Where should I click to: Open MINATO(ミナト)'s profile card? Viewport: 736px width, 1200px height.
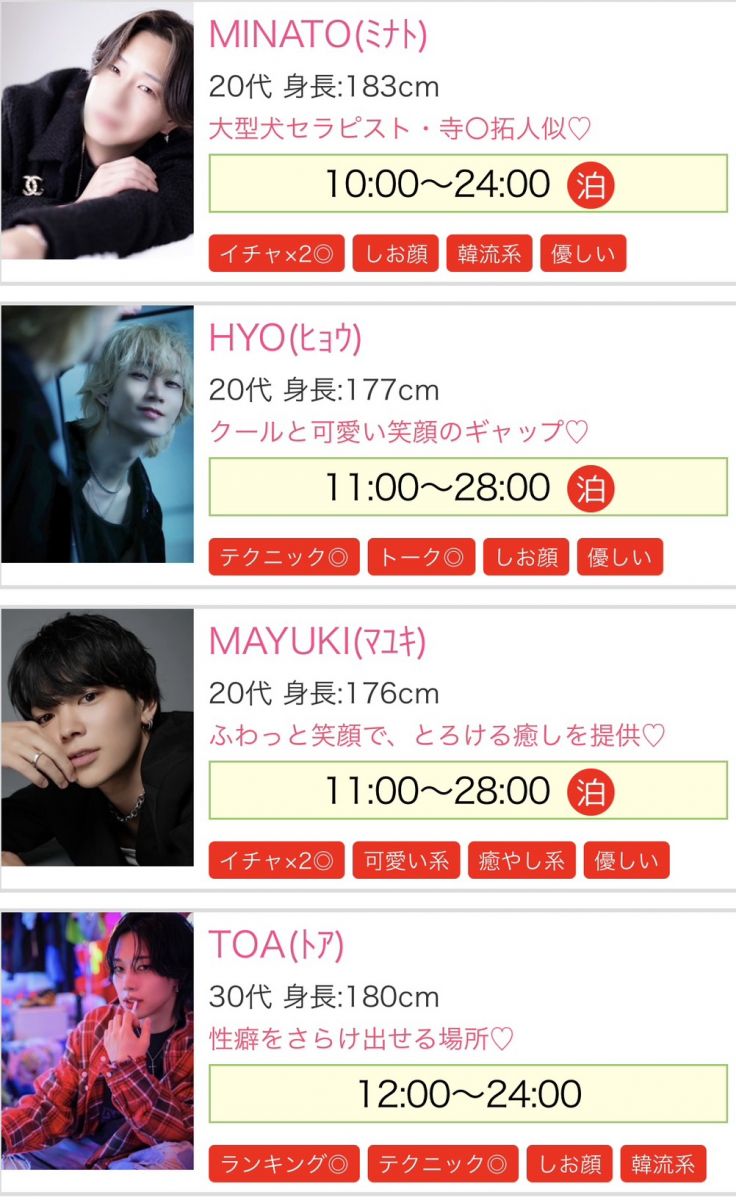(318, 35)
